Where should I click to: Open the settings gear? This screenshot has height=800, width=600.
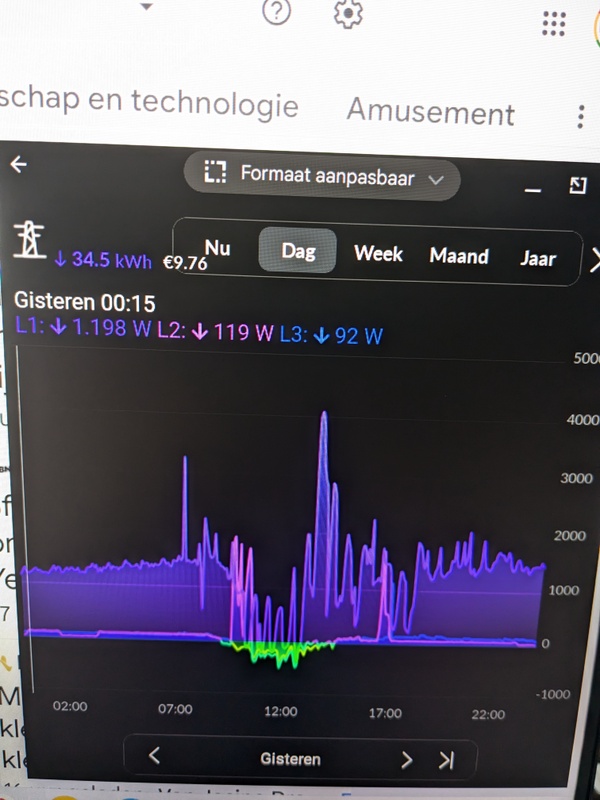[348, 14]
